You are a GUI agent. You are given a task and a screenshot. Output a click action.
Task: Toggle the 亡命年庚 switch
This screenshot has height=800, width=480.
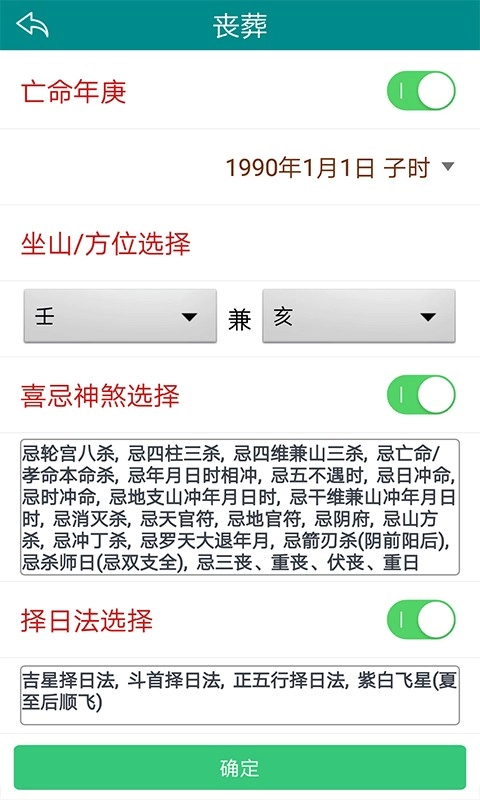421,91
